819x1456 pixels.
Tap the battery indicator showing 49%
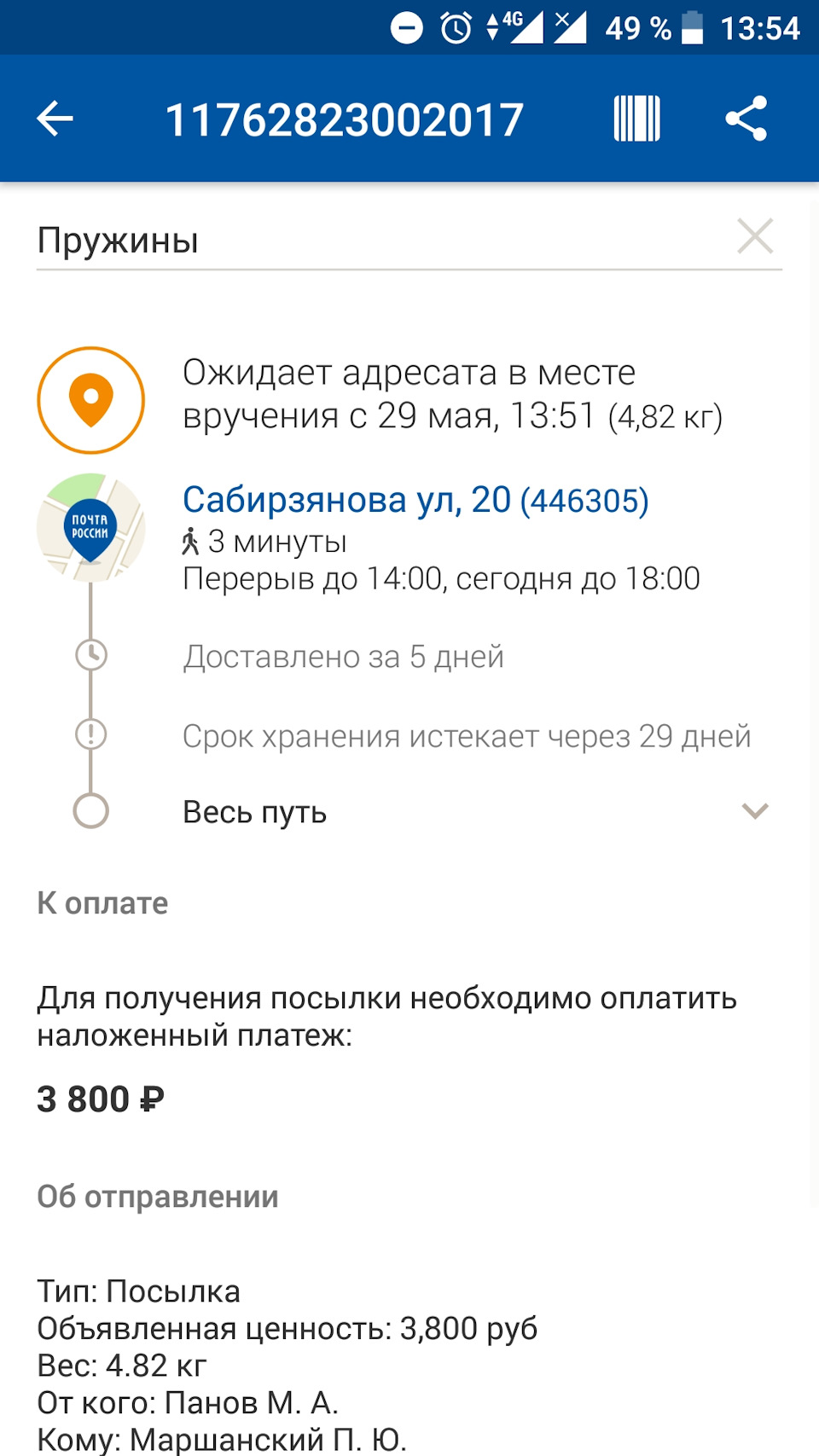point(692,28)
